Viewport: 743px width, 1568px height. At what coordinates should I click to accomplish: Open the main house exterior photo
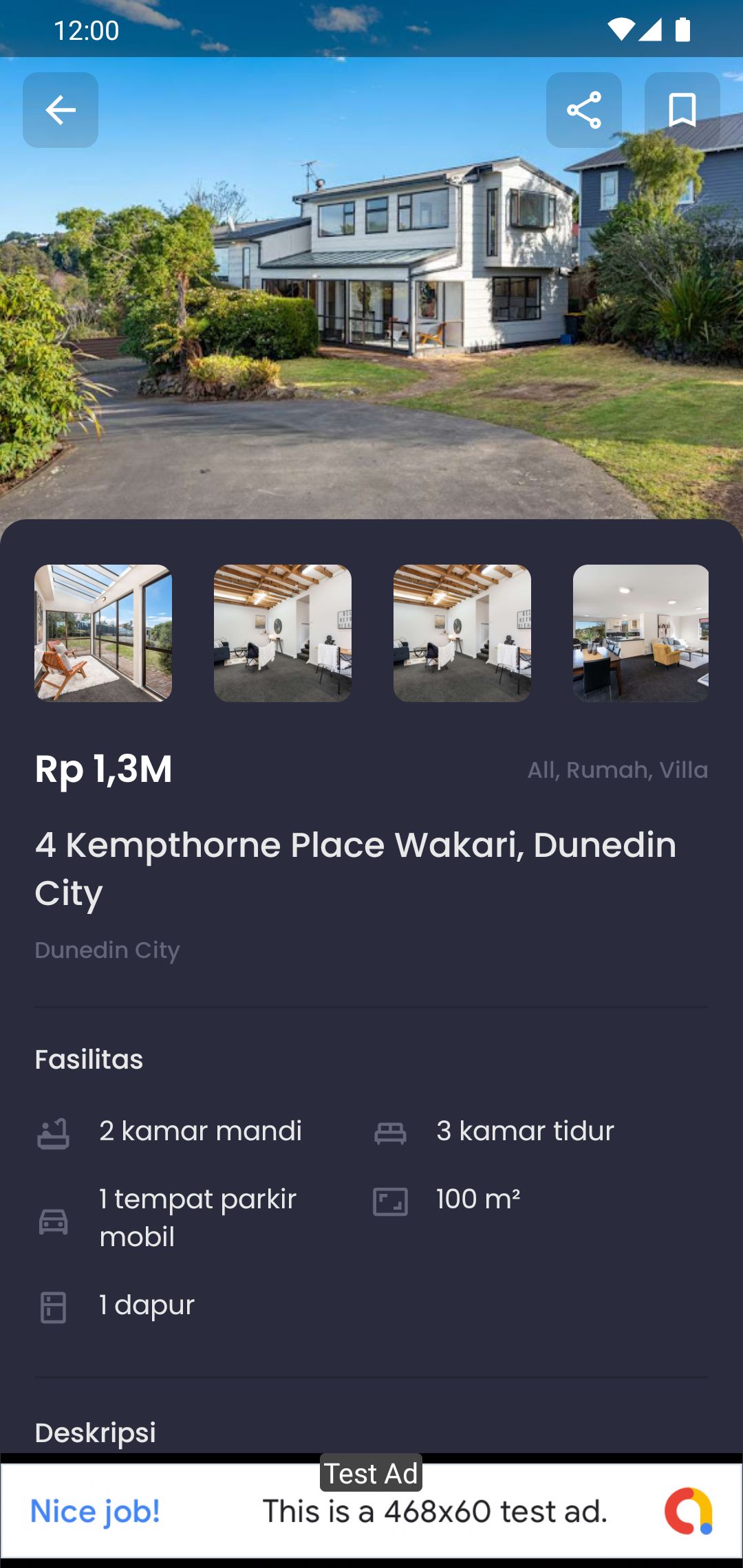point(371,309)
